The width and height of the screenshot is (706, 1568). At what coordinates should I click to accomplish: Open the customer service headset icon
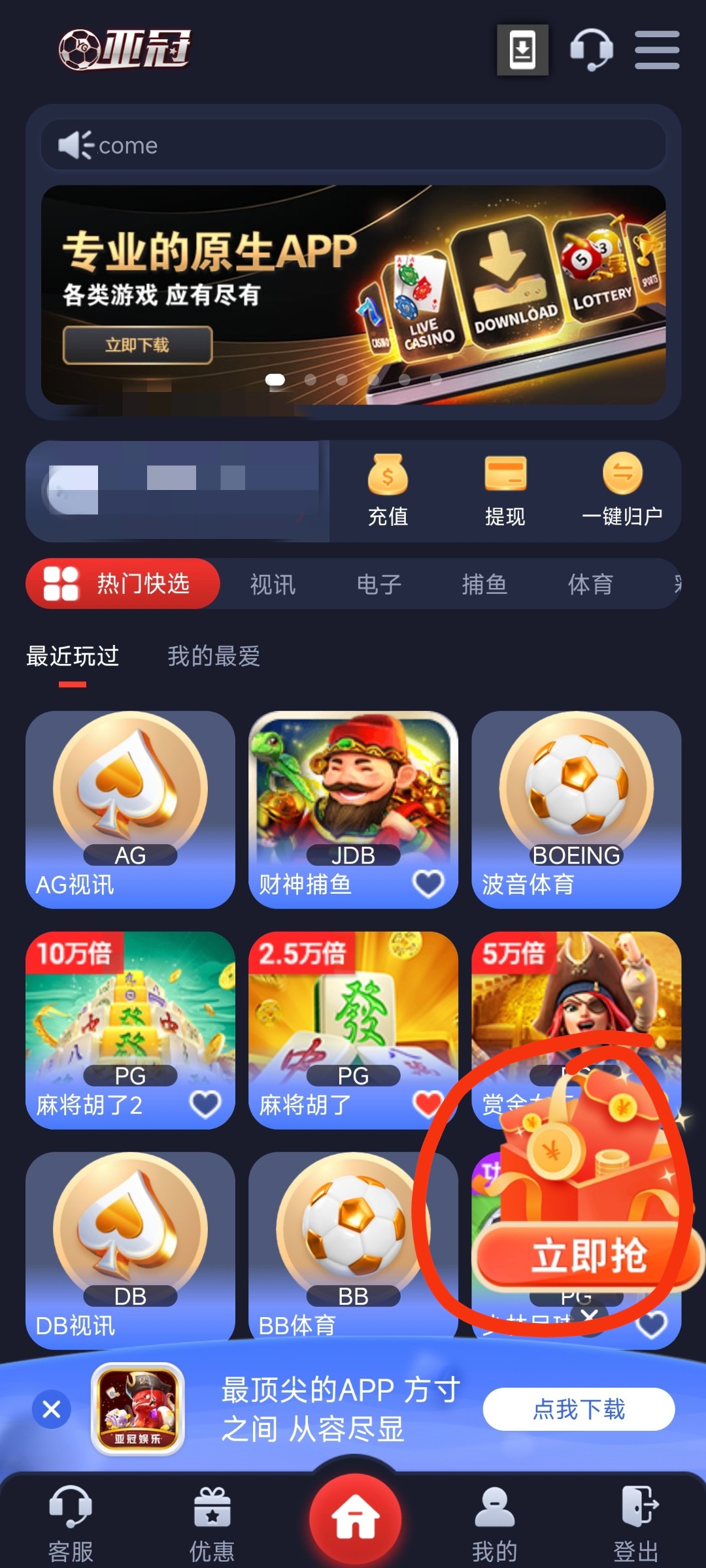(591, 50)
